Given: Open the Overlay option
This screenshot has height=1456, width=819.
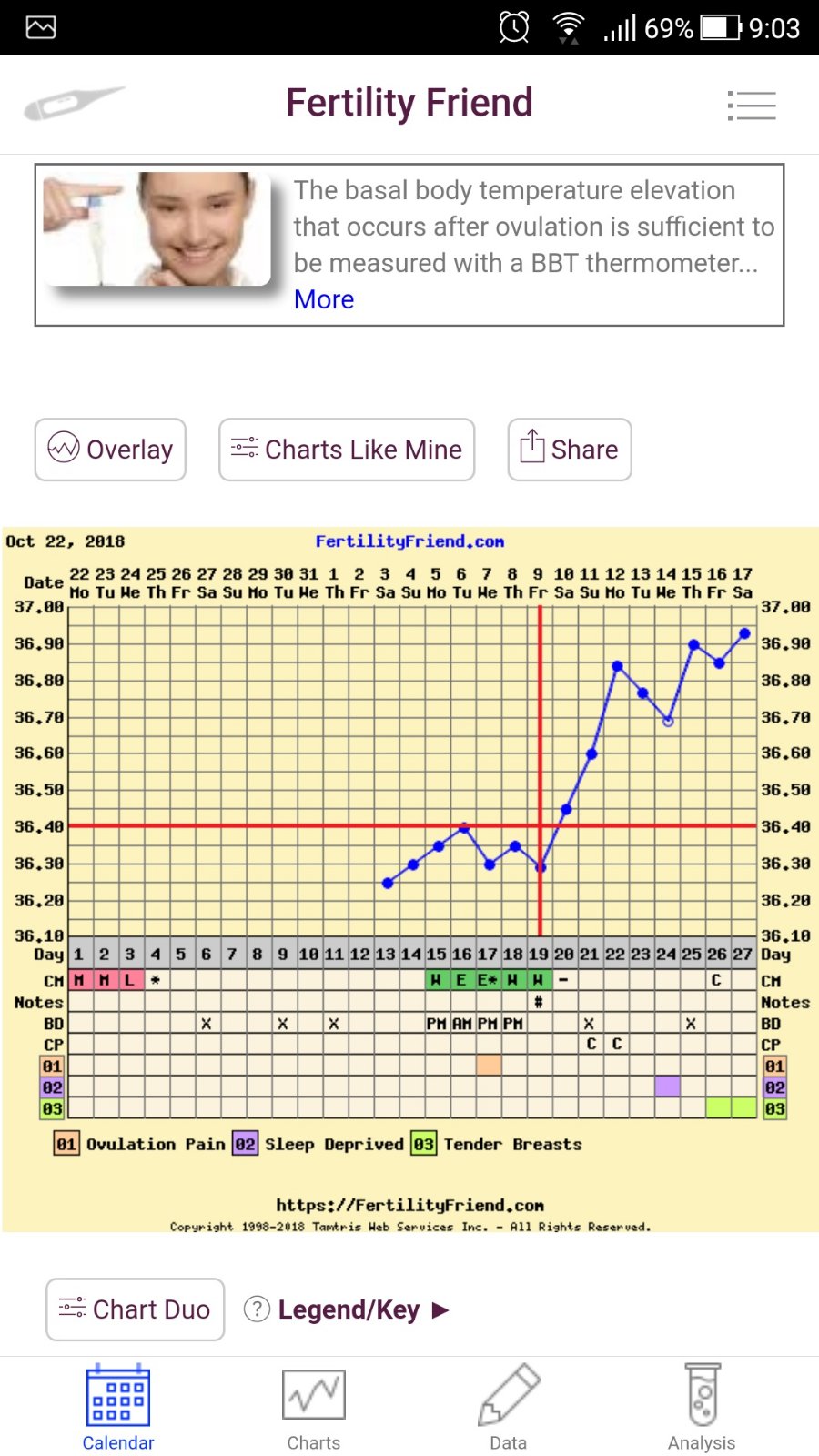Looking at the screenshot, I should tap(111, 450).
